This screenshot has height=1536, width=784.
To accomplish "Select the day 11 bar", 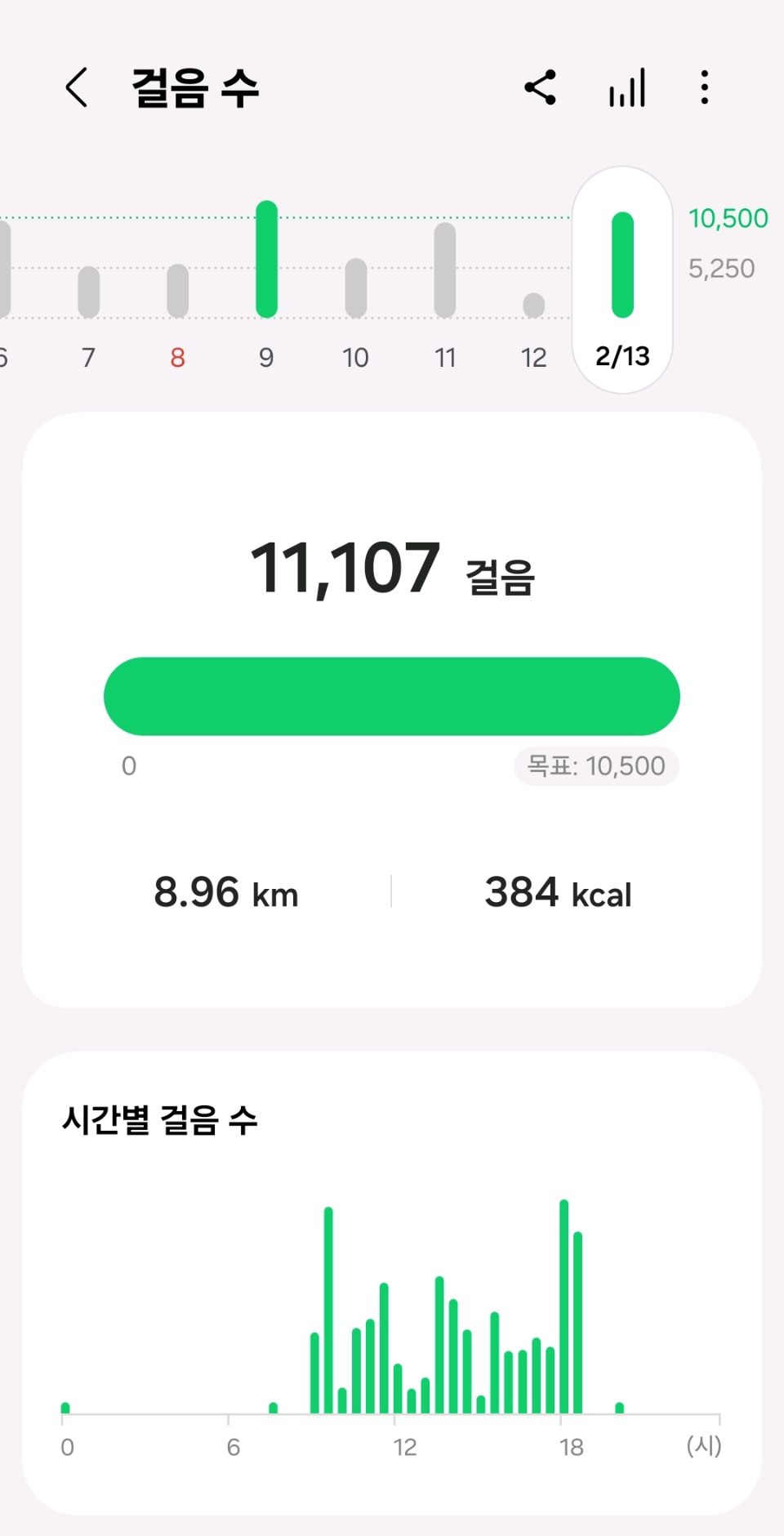I will click(x=445, y=270).
